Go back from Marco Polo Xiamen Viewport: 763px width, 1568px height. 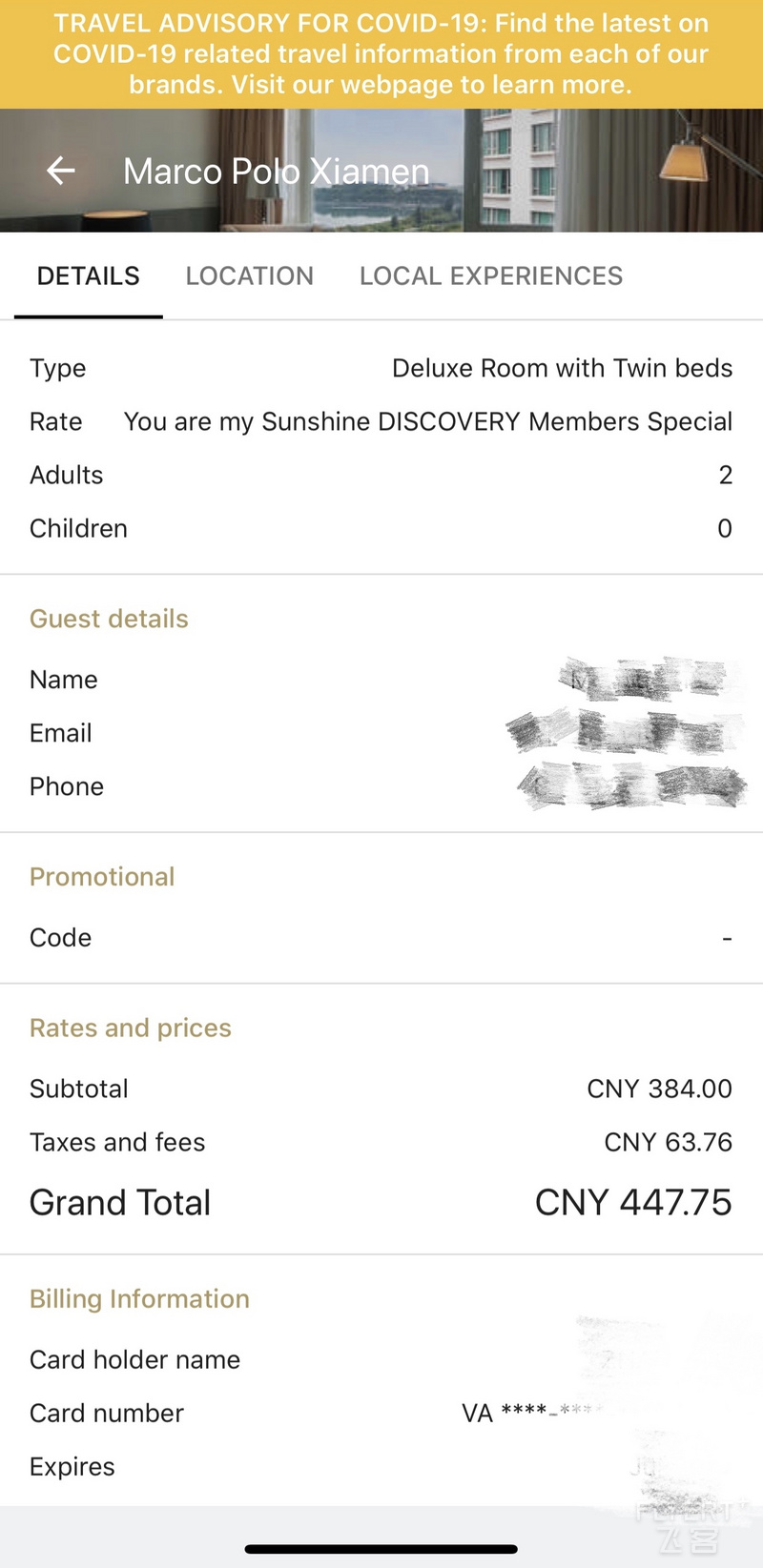(x=61, y=171)
